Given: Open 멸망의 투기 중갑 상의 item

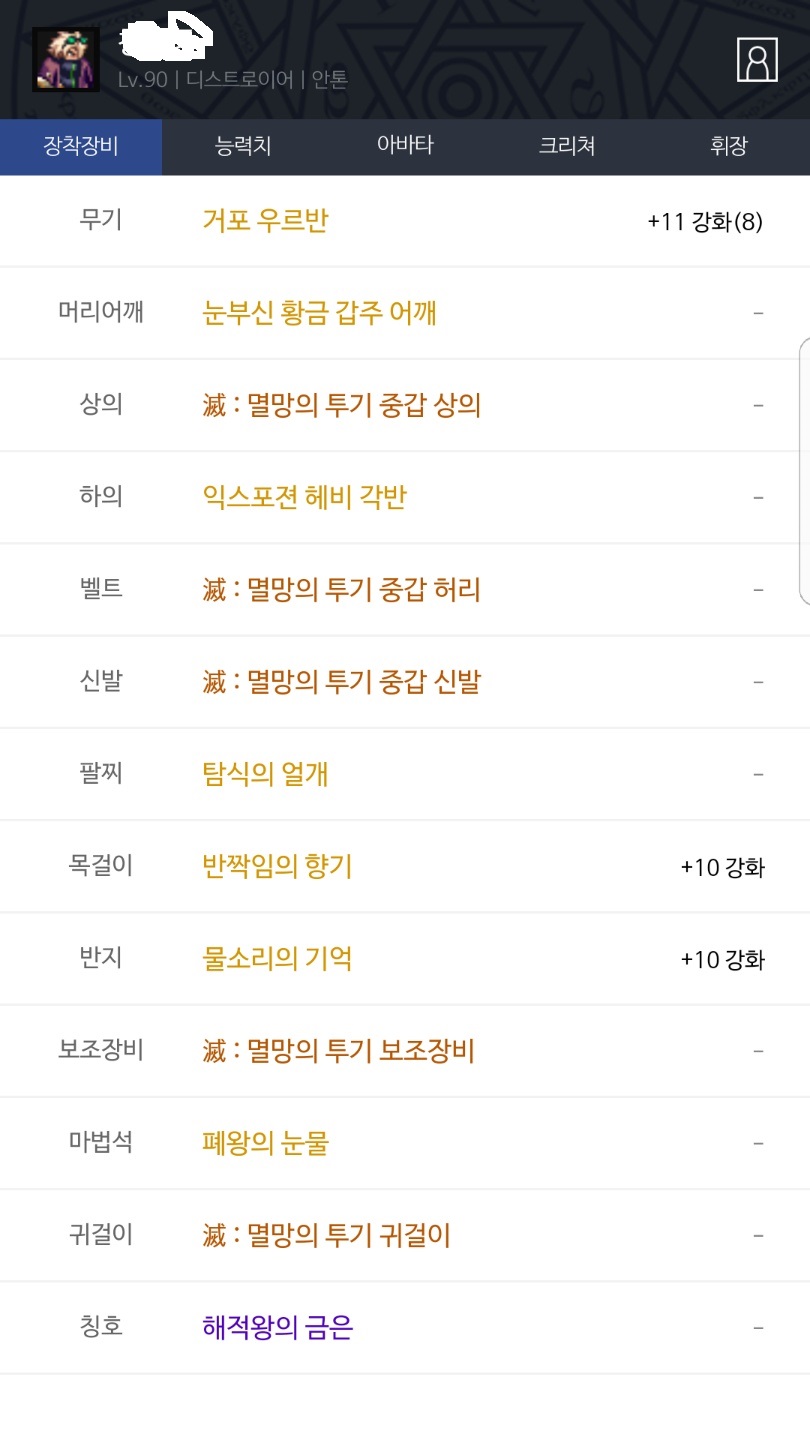Looking at the screenshot, I should point(341,405).
